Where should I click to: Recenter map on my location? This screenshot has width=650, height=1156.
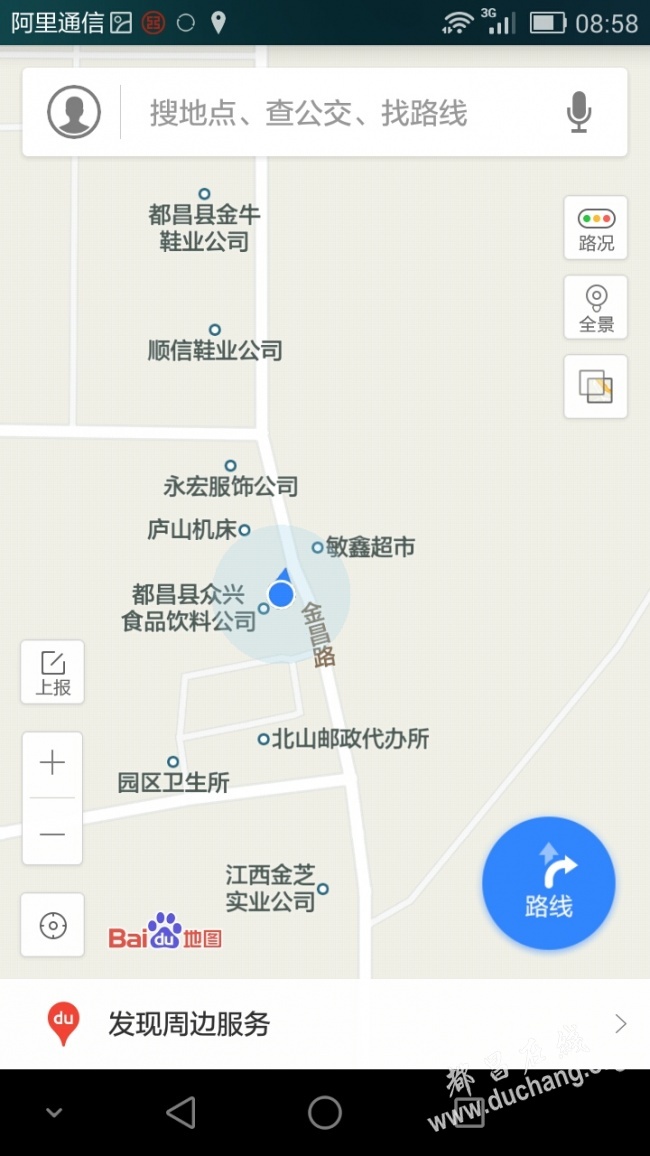[52, 925]
